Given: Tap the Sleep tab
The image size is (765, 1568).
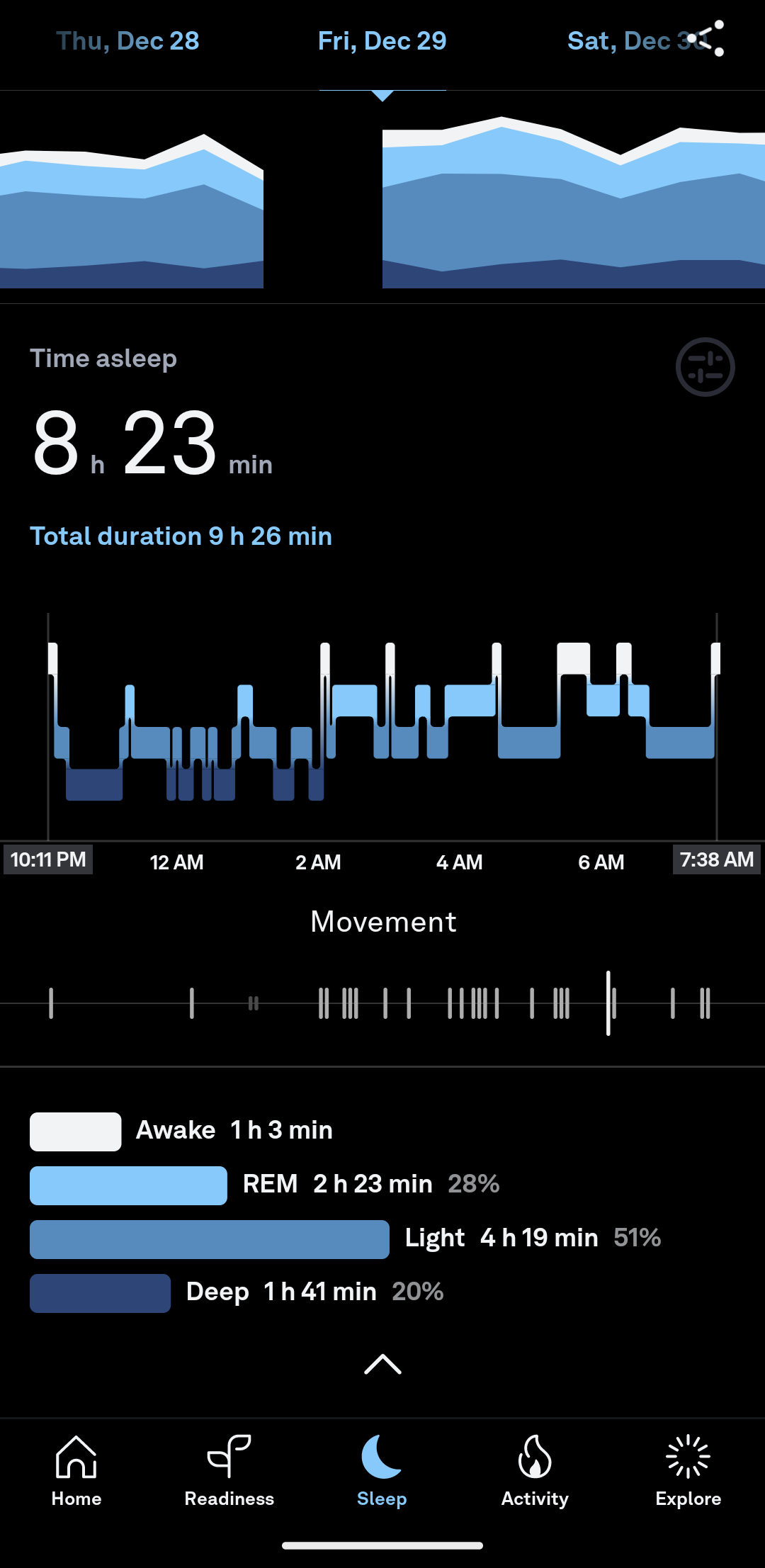Looking at the screenshot, I should click(x=382, y=1471).
